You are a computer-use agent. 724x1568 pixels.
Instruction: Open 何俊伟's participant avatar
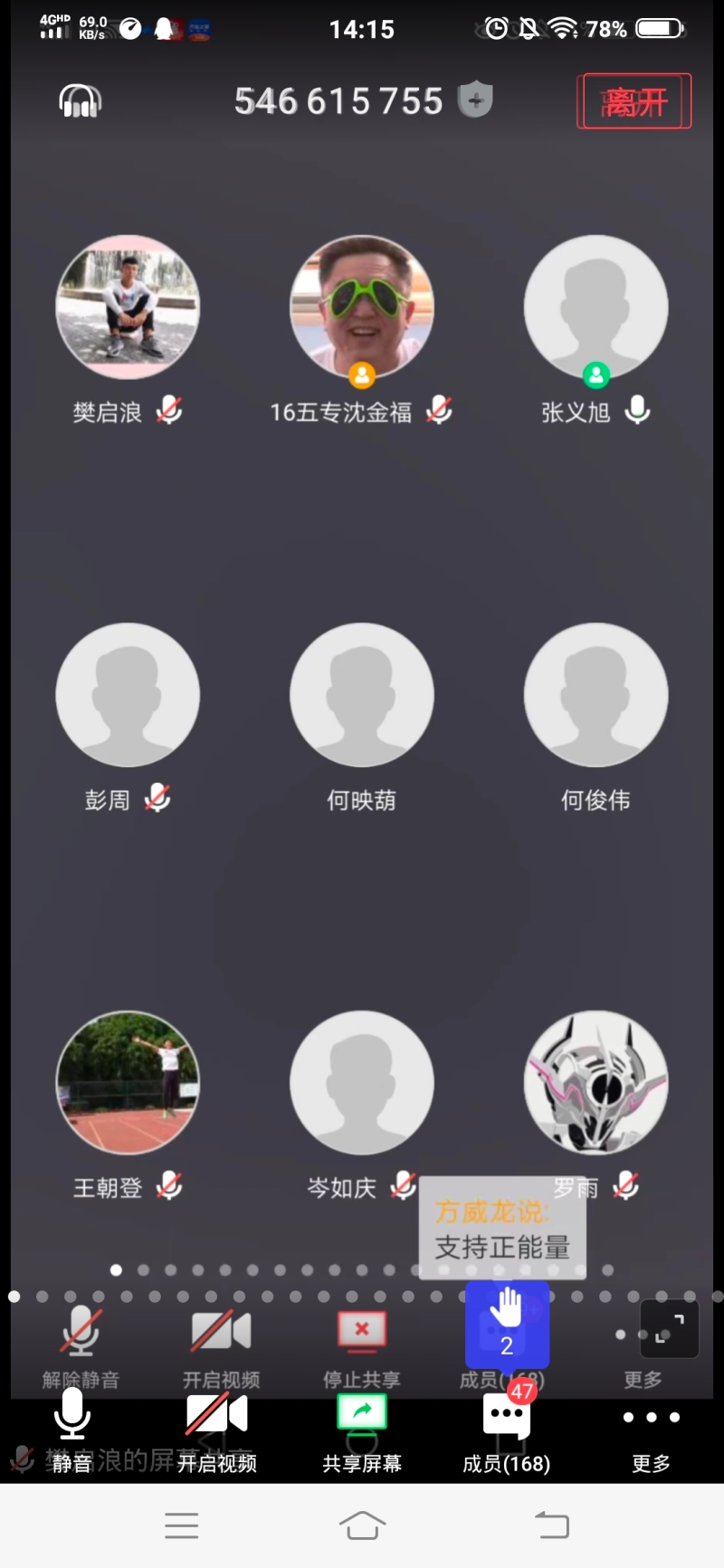click(595, 695)
